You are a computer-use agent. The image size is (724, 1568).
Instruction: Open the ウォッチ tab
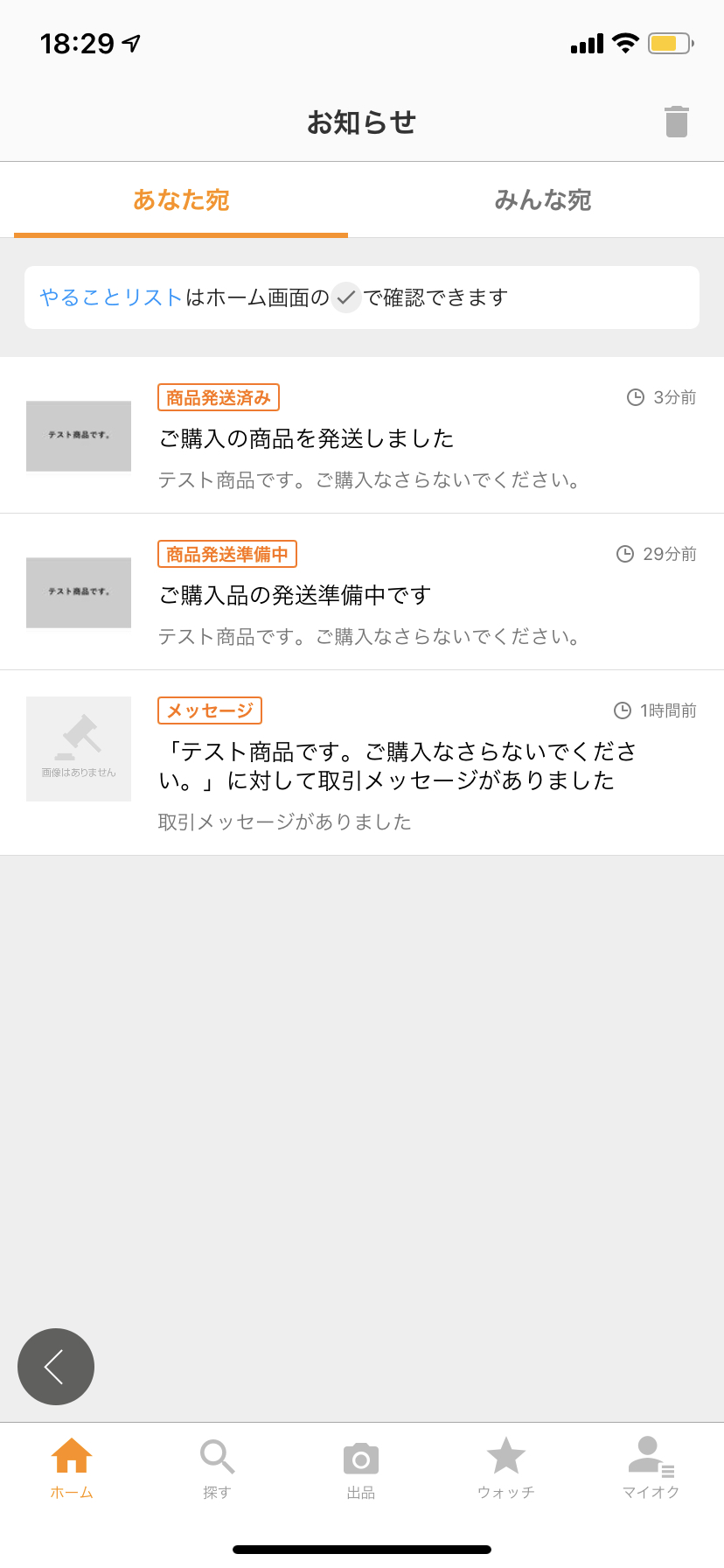point(505,1468)
